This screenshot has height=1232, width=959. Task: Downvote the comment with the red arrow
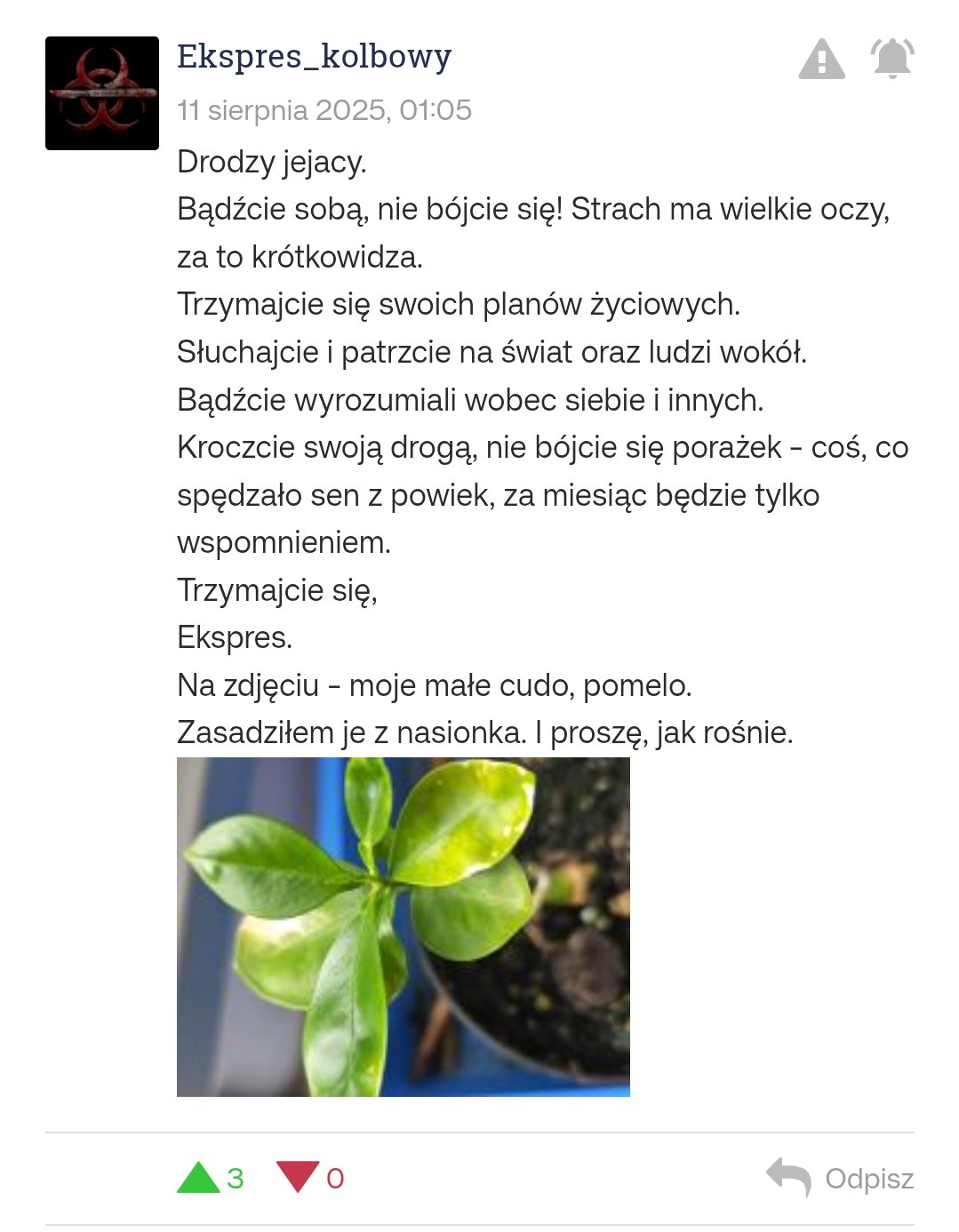point(297,1178)
